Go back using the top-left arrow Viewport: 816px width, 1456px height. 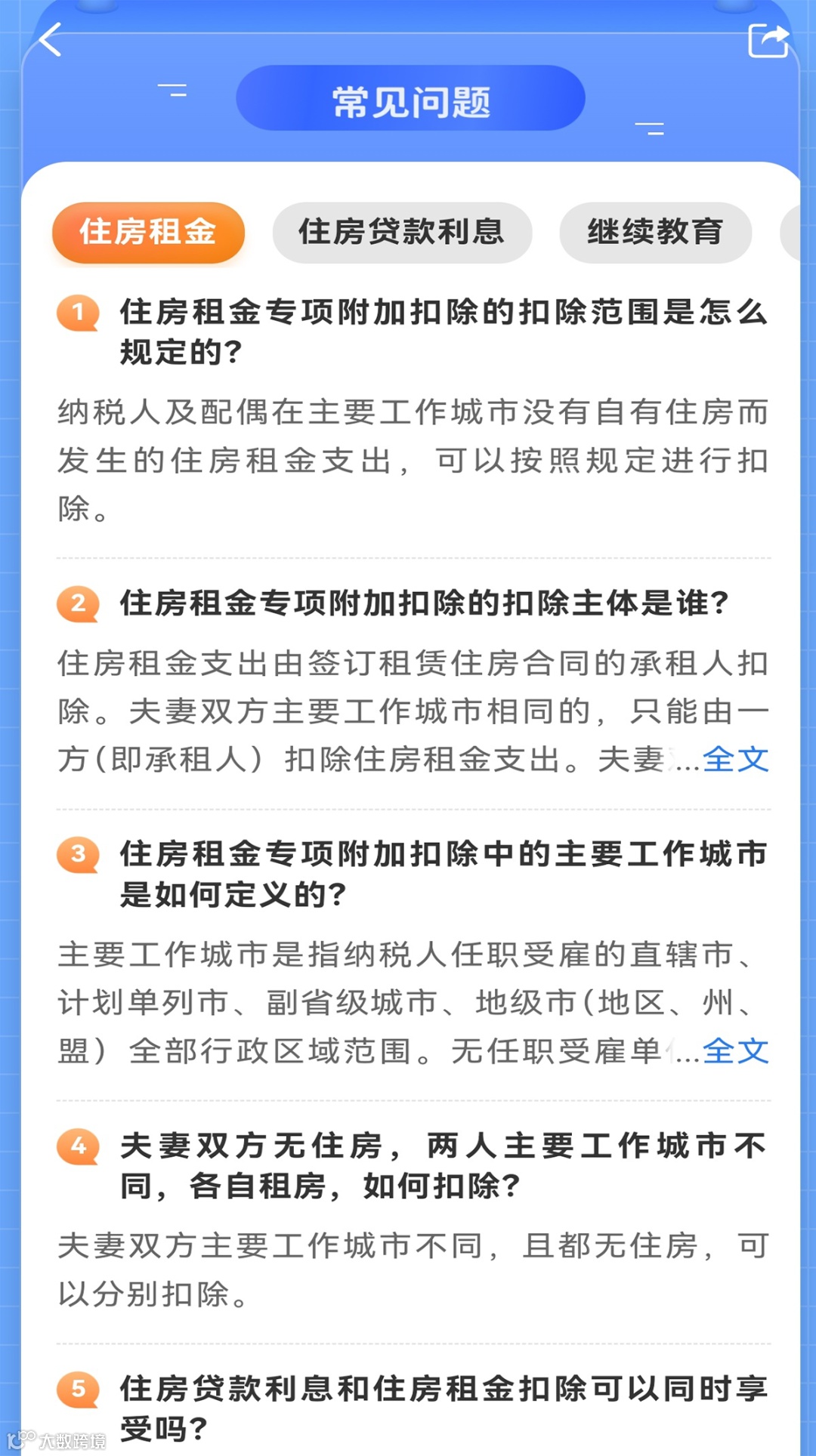50,40
